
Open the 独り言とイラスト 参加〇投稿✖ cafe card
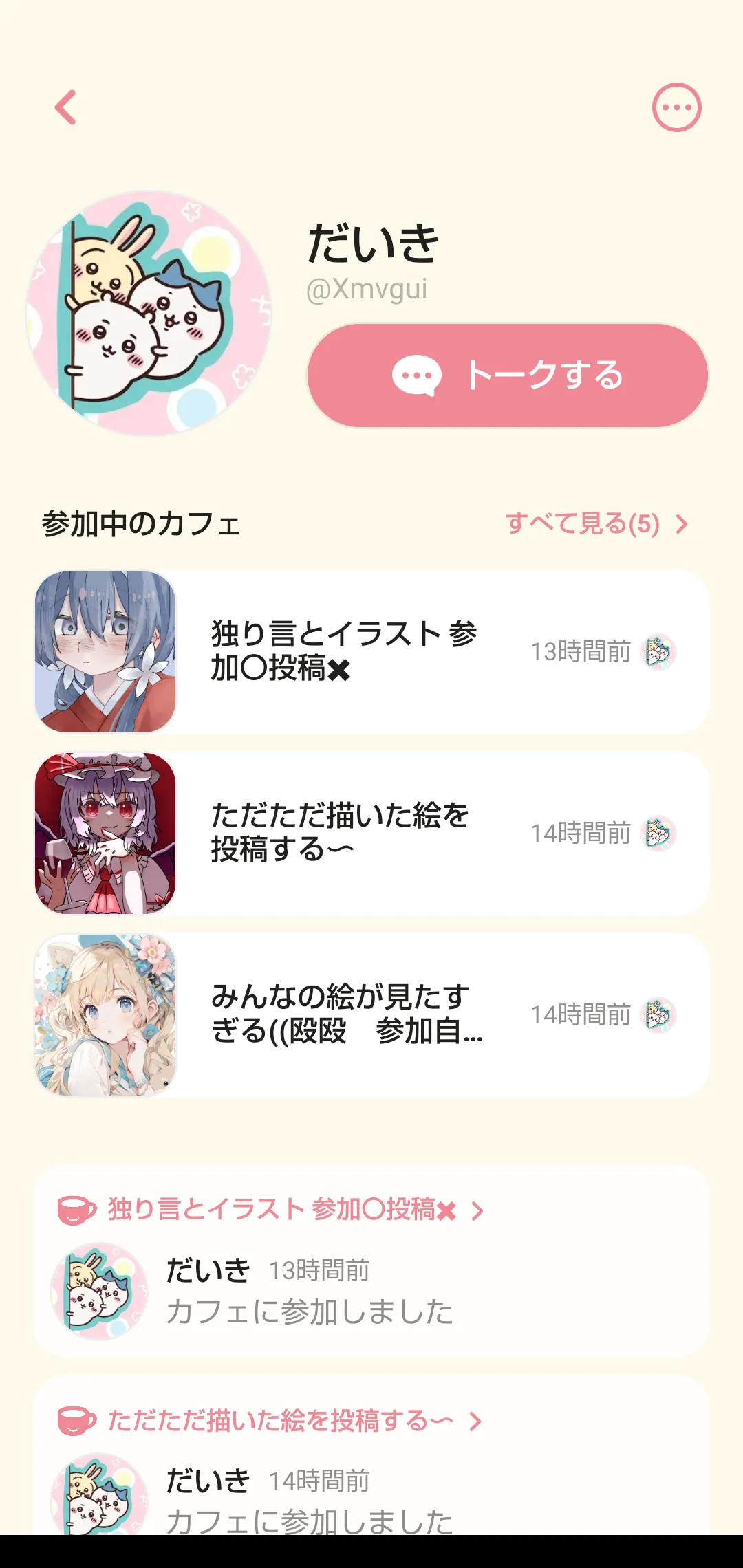click(x=371, y=652)
